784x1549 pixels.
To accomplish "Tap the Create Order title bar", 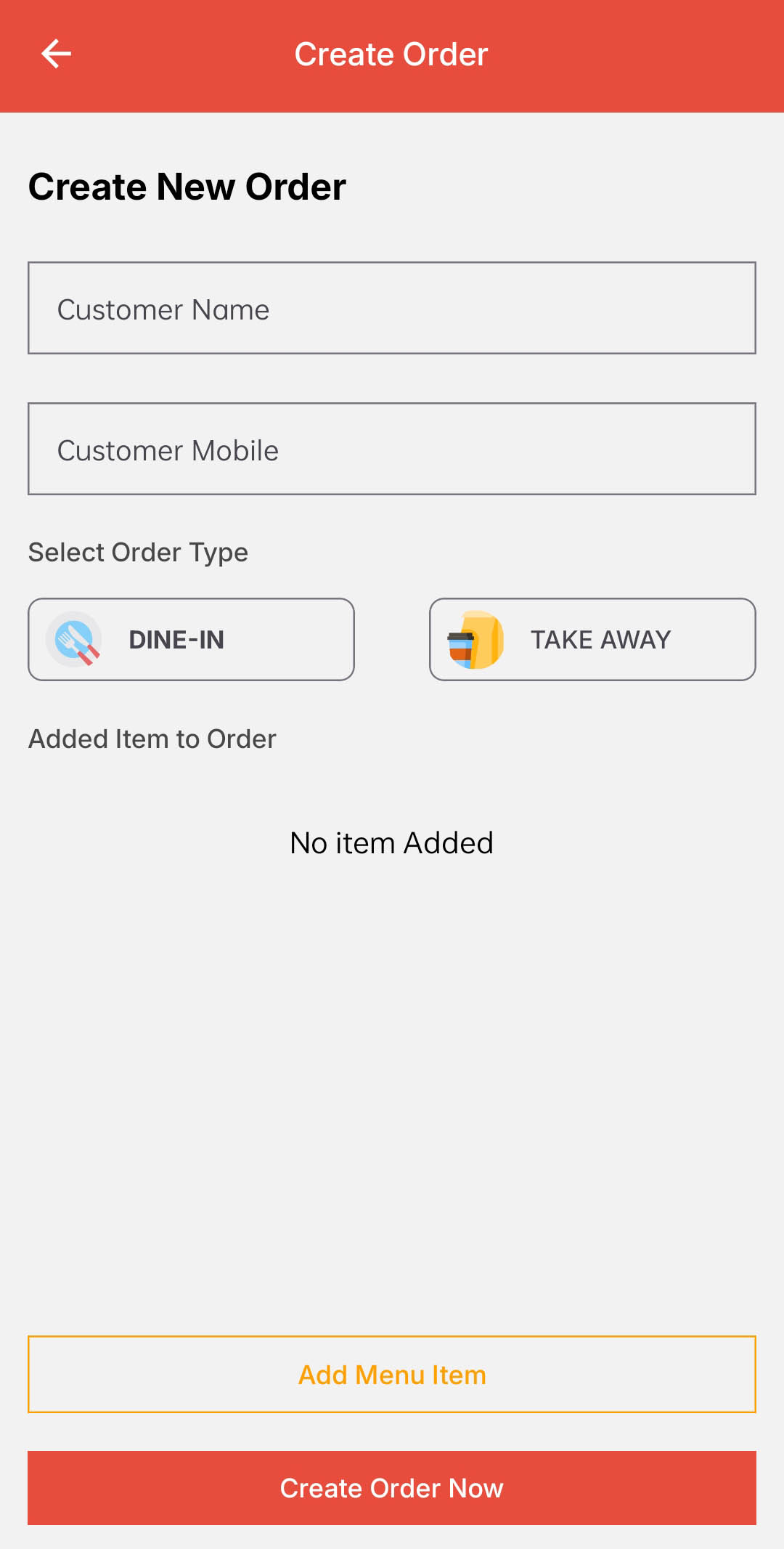I will point(392,53).
